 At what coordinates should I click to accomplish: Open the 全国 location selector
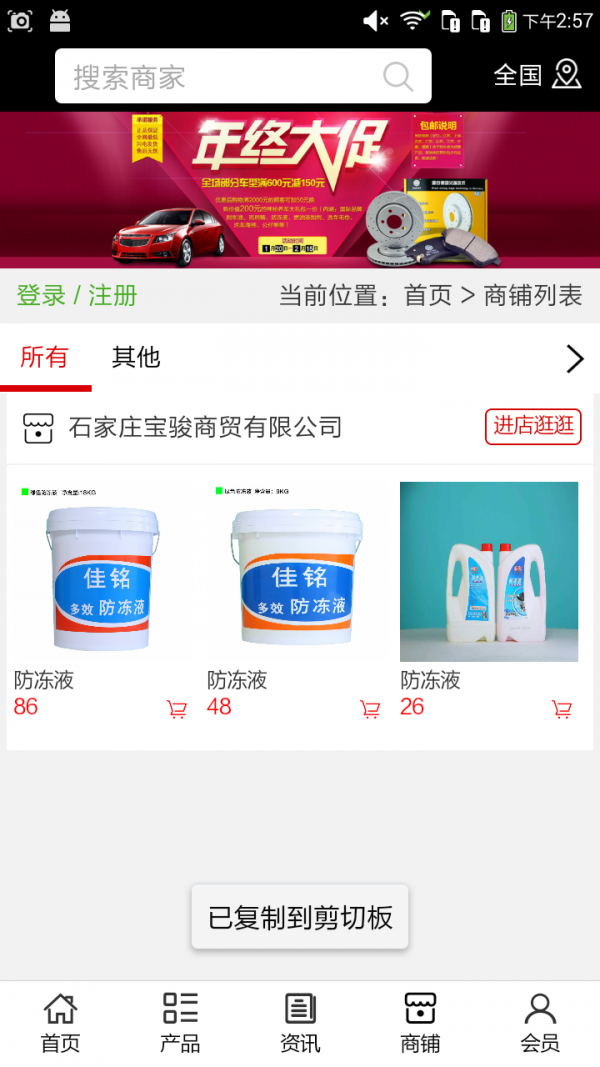click(x=536, y=75)
